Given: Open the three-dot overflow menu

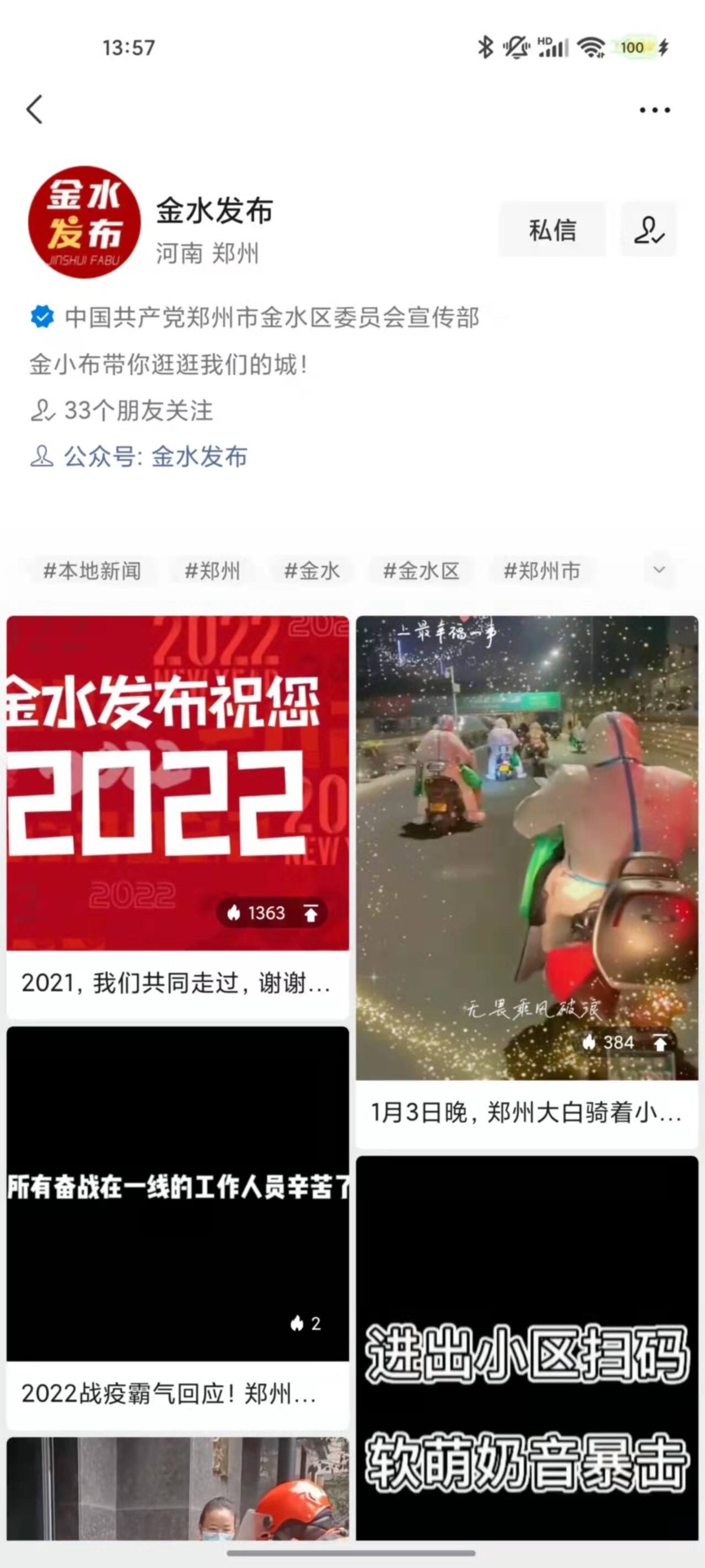Looking at the screenshot, I should (x=654, y=110).
